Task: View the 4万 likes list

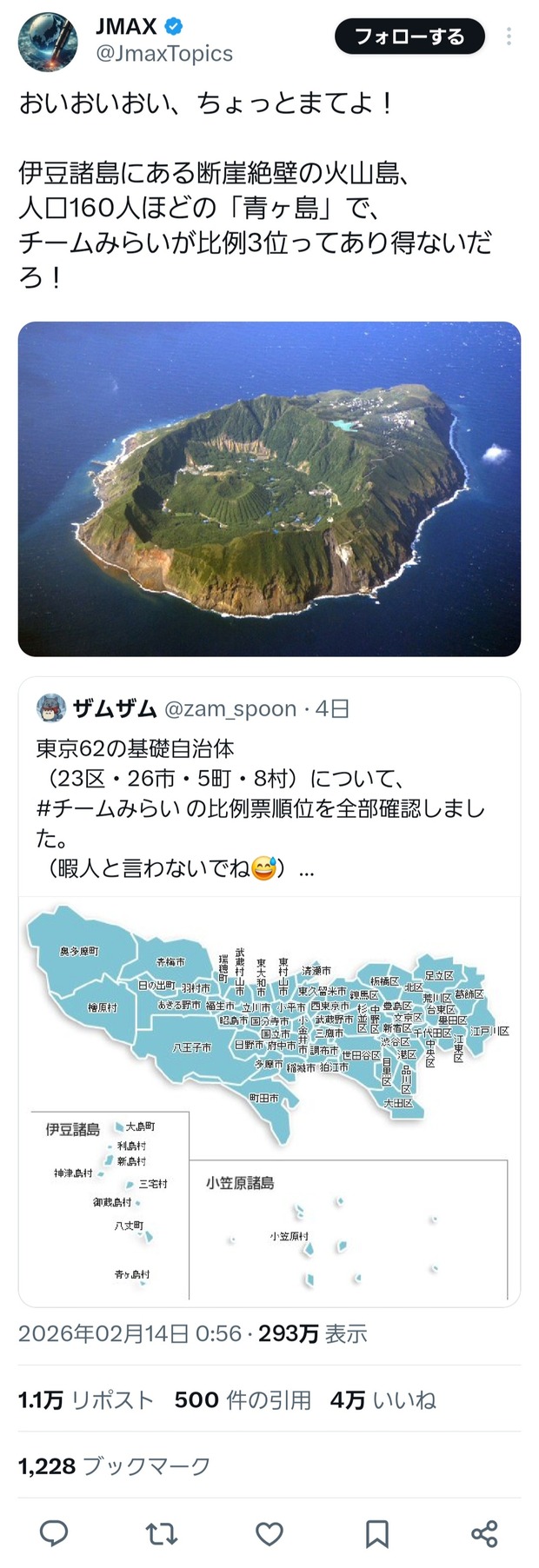Action: pos(383,1400)
